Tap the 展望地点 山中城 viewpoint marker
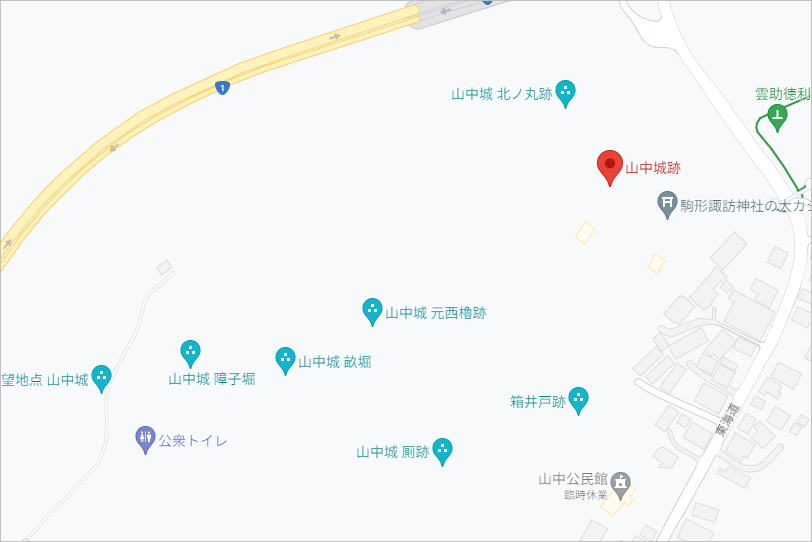Image resolution: width=812 pixels, height=542 pixels. 101,377
